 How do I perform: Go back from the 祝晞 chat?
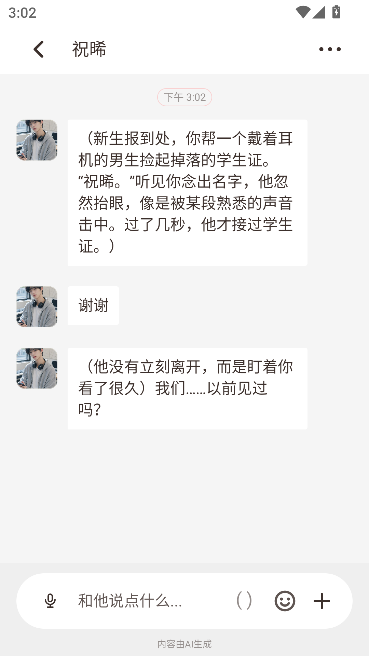[x=38, y=49]
